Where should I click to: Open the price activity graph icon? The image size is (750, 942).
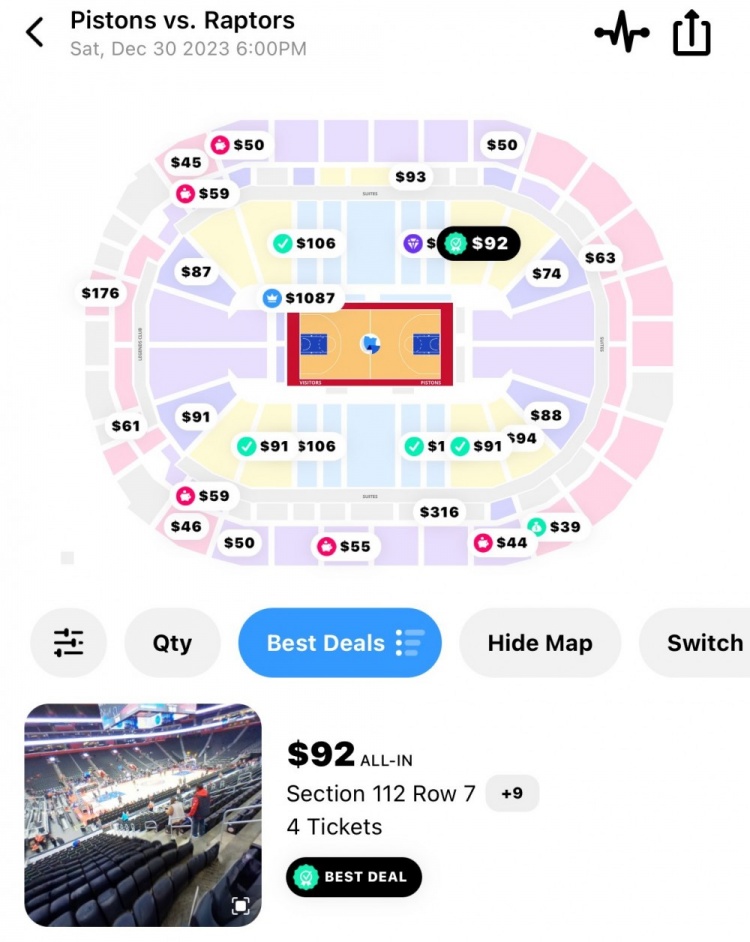621,33
